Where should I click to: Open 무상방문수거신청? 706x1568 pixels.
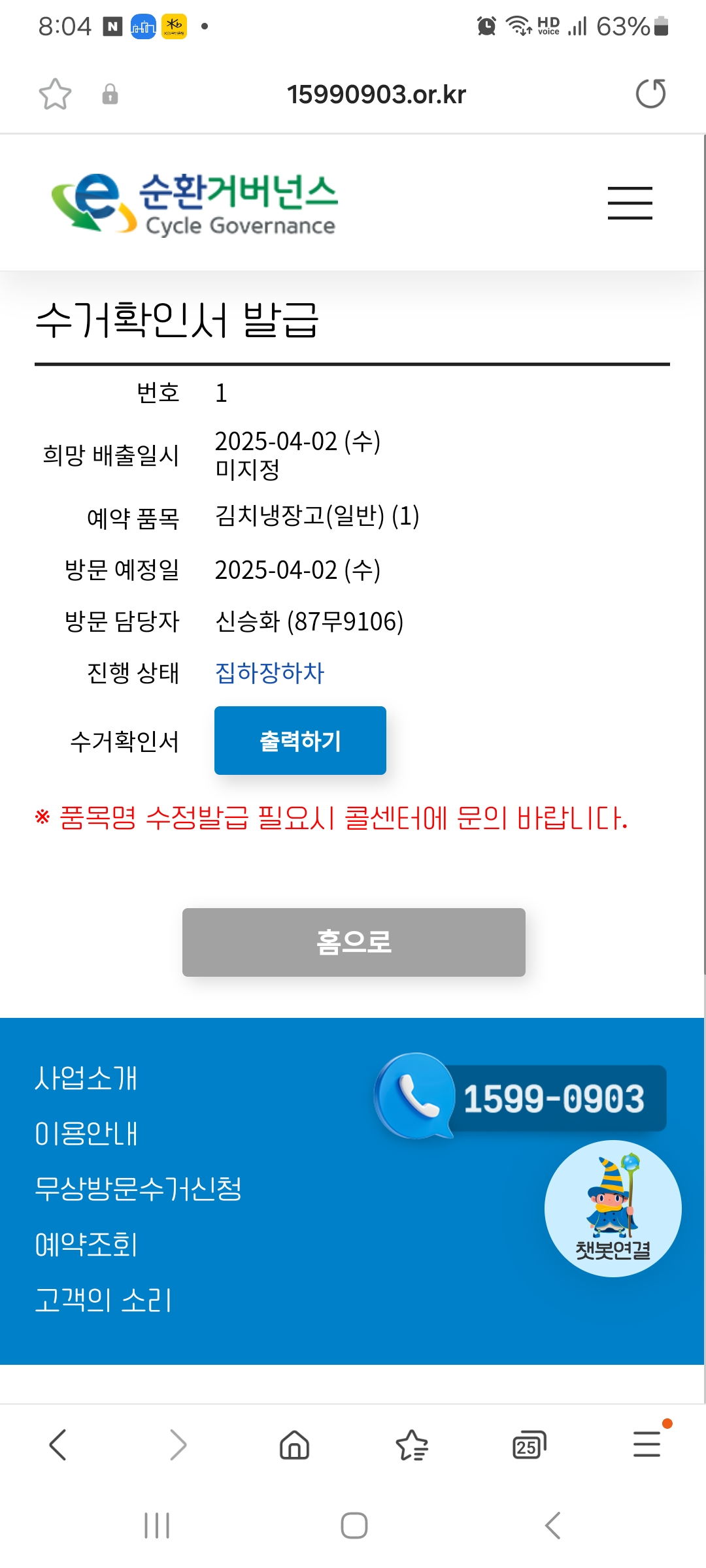pos(138,1189)
